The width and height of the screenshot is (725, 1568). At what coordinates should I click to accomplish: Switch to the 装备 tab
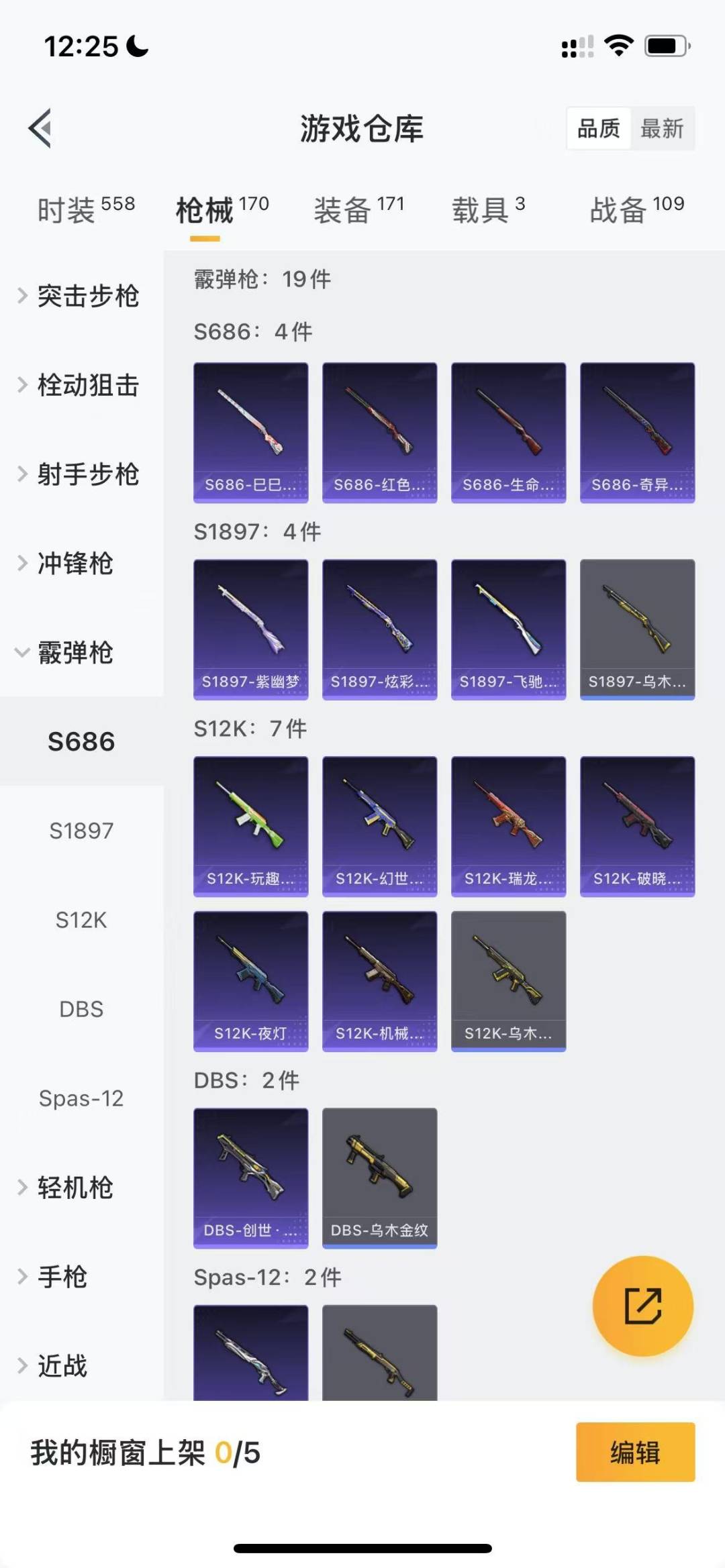pyautogui.click(x=358, y=209)
